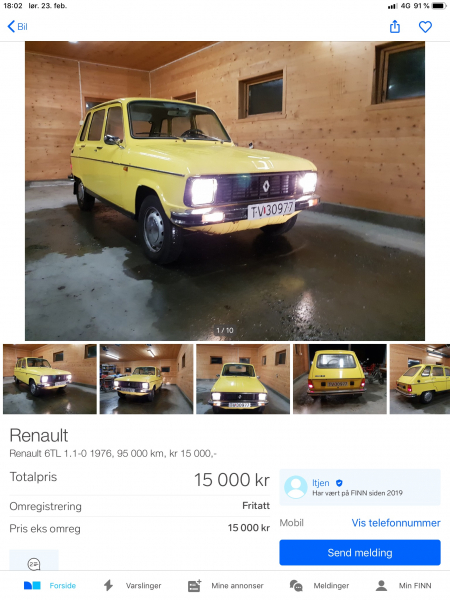Tap Send melding to message the seller

[360, 553]
